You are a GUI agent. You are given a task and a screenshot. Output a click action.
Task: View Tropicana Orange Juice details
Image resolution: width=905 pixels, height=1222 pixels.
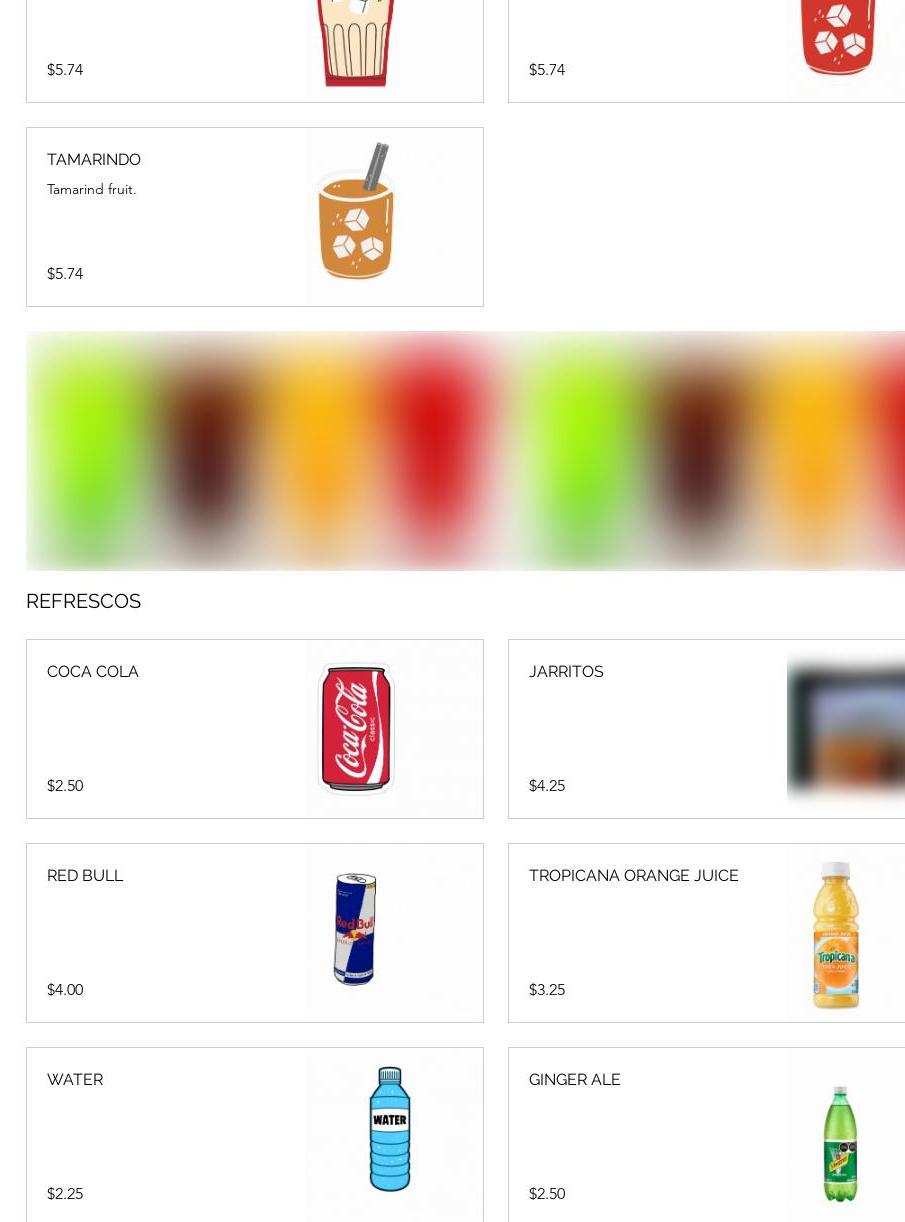pos(706,933)
